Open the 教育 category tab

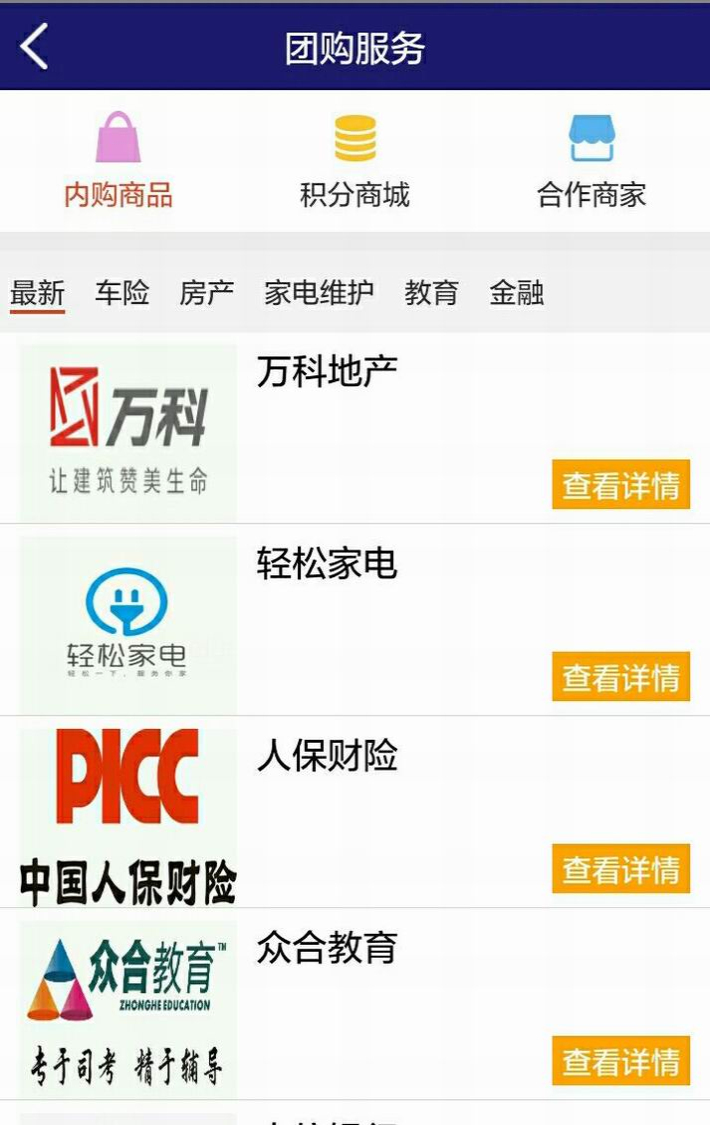[x=431, y=293]
